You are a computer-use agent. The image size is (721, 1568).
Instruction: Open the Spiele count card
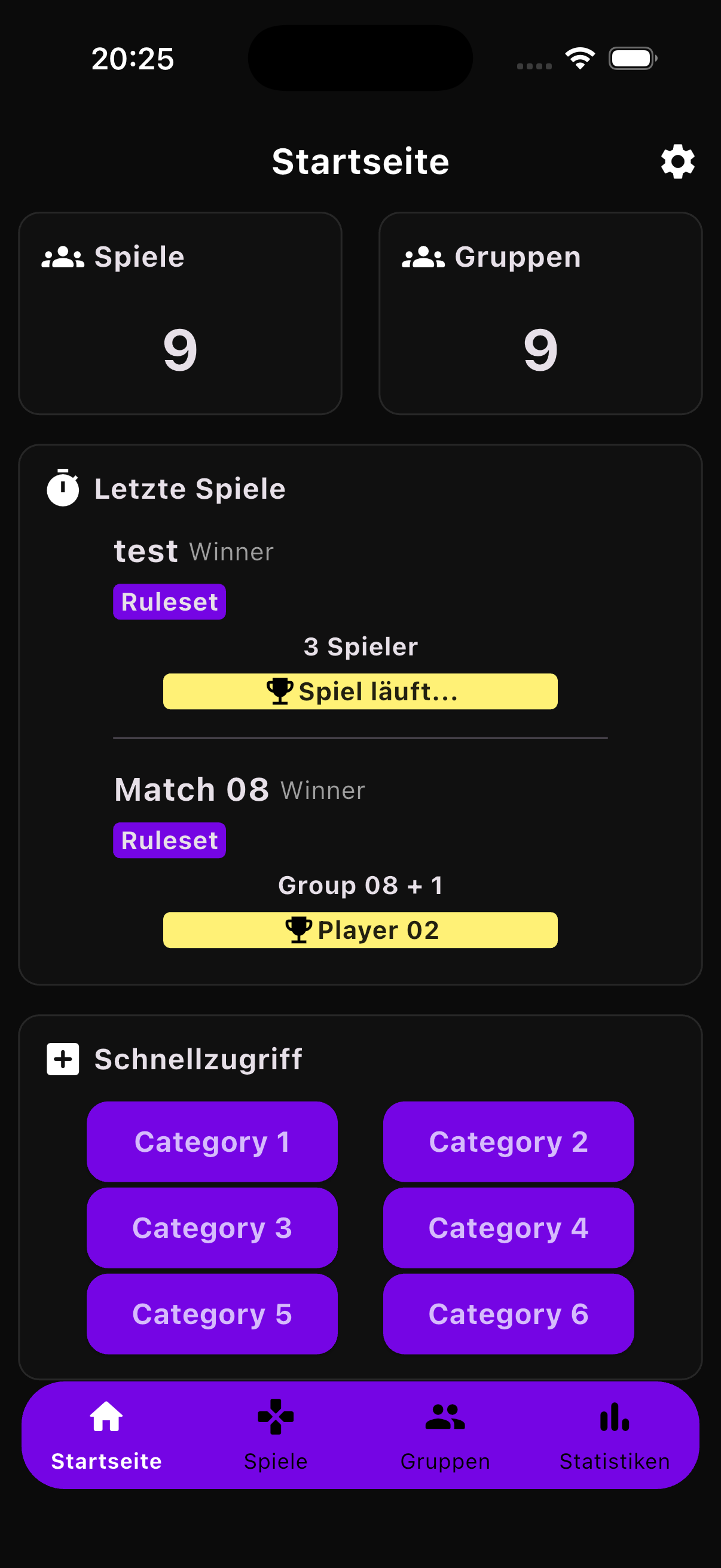(180, 313)
